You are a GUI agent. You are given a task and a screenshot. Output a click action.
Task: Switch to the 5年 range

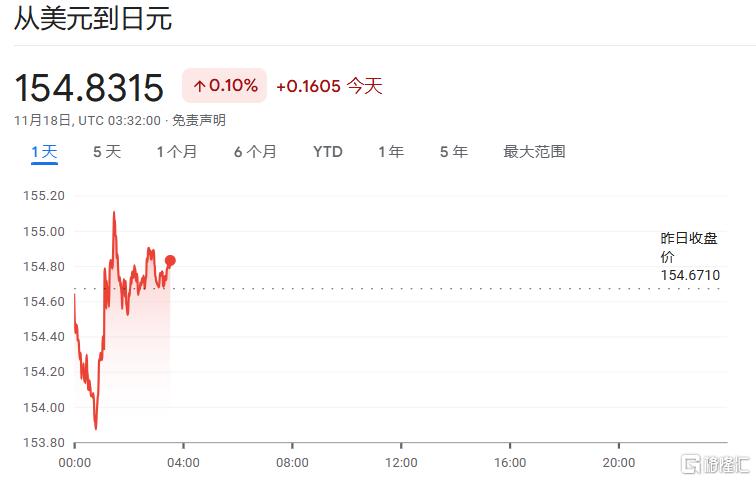click(x=454, y=152)
